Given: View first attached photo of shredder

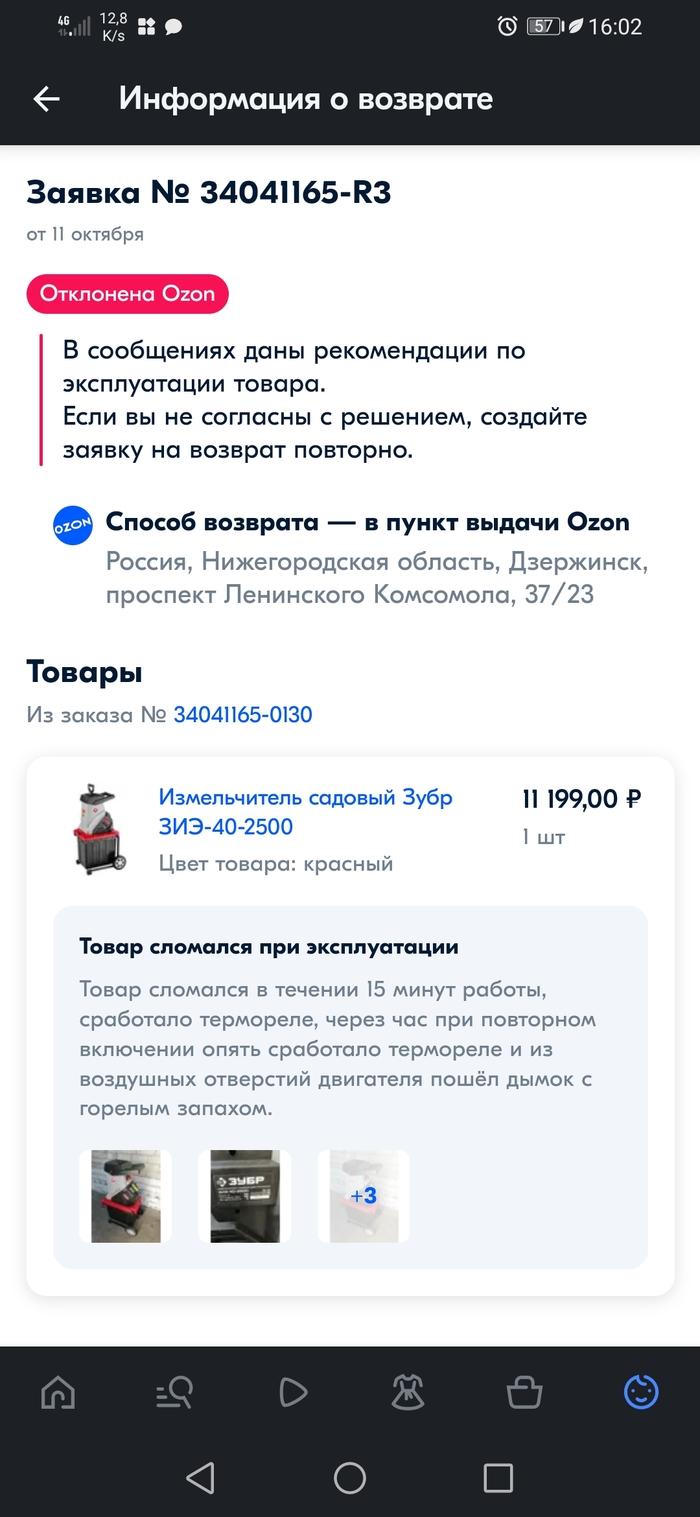Looking at the screenshot, I should tap(126, 1196).
